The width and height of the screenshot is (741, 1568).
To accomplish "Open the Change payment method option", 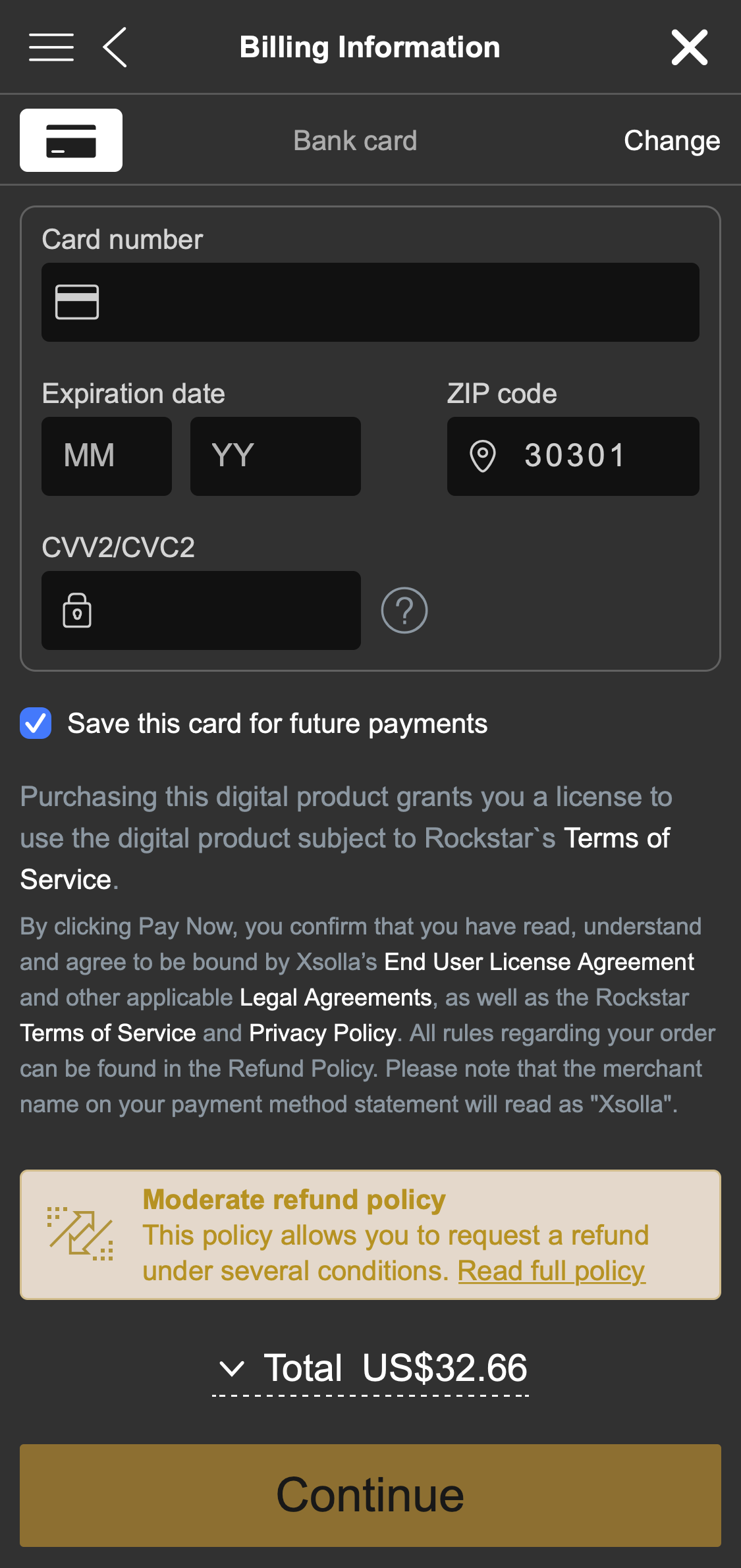I will [671, 140].
